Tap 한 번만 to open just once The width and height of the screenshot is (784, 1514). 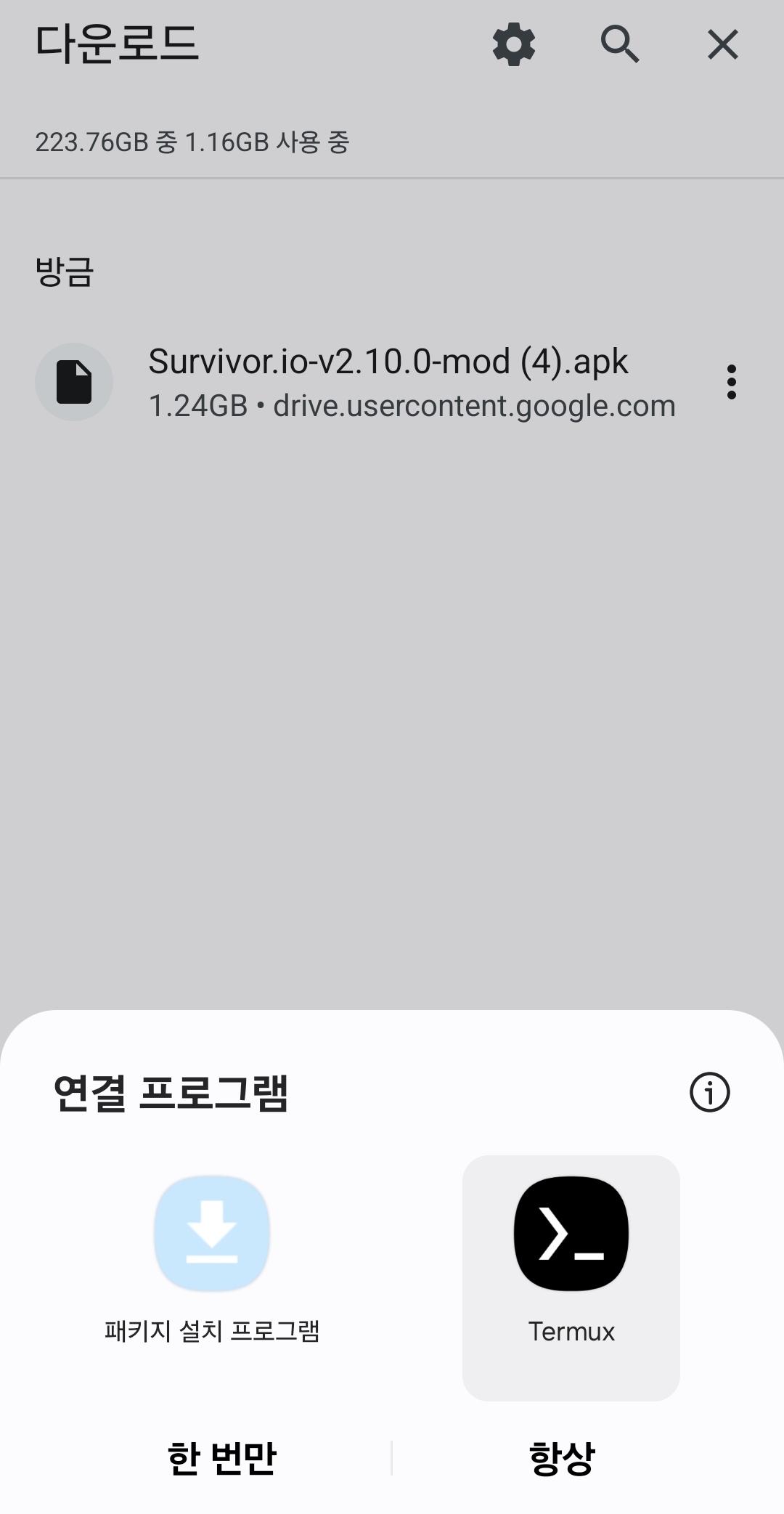(221, 1457)
